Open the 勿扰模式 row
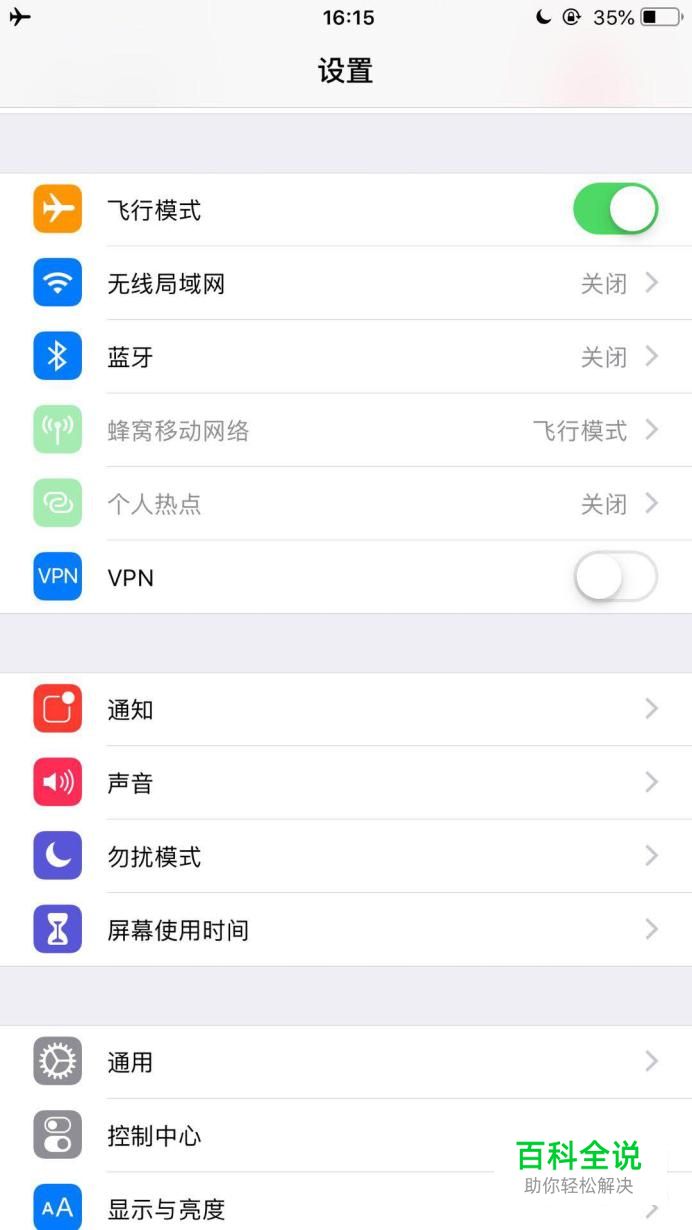Screen dimensions: 692x1230 [x=345, y=857]
